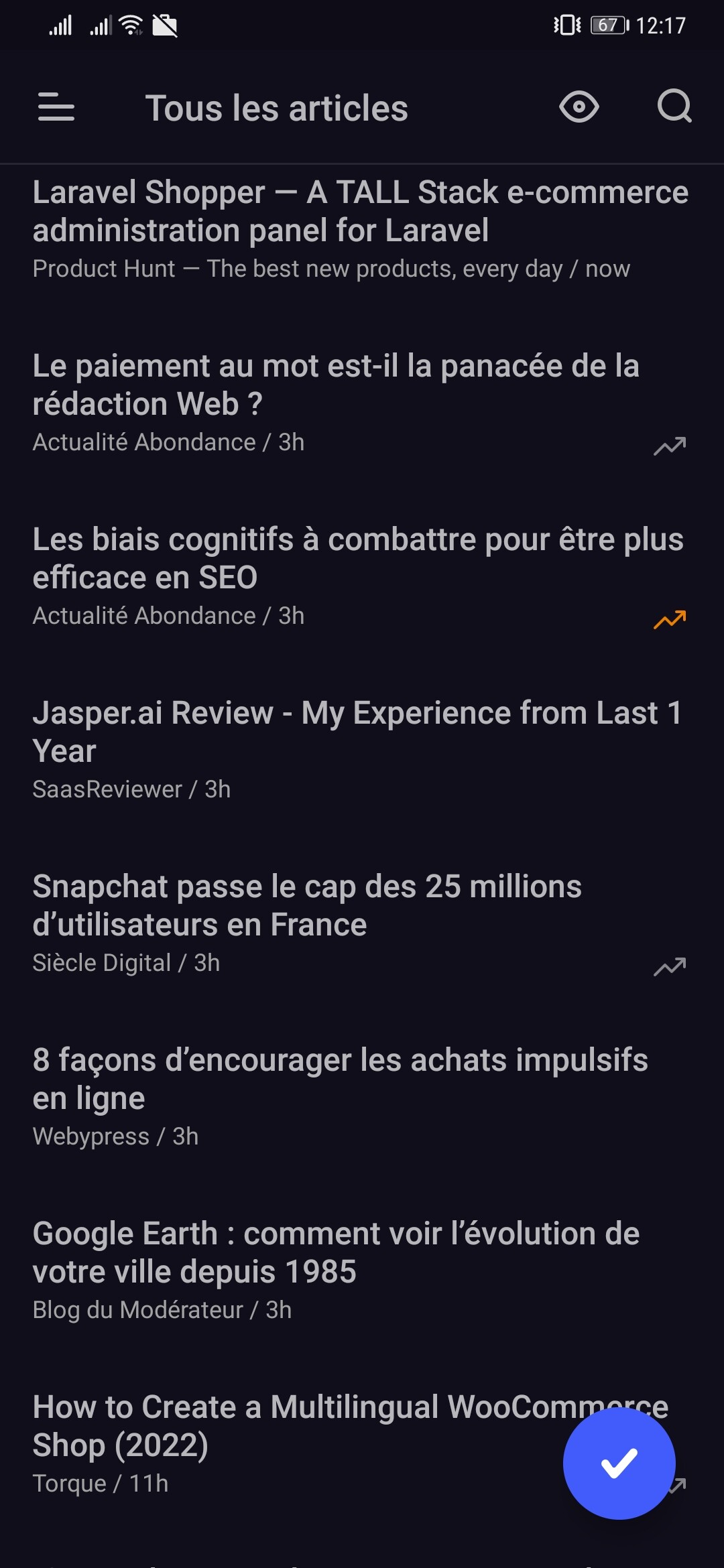Tap the orange trending icon on biais cognitifs

coord(670,619)
